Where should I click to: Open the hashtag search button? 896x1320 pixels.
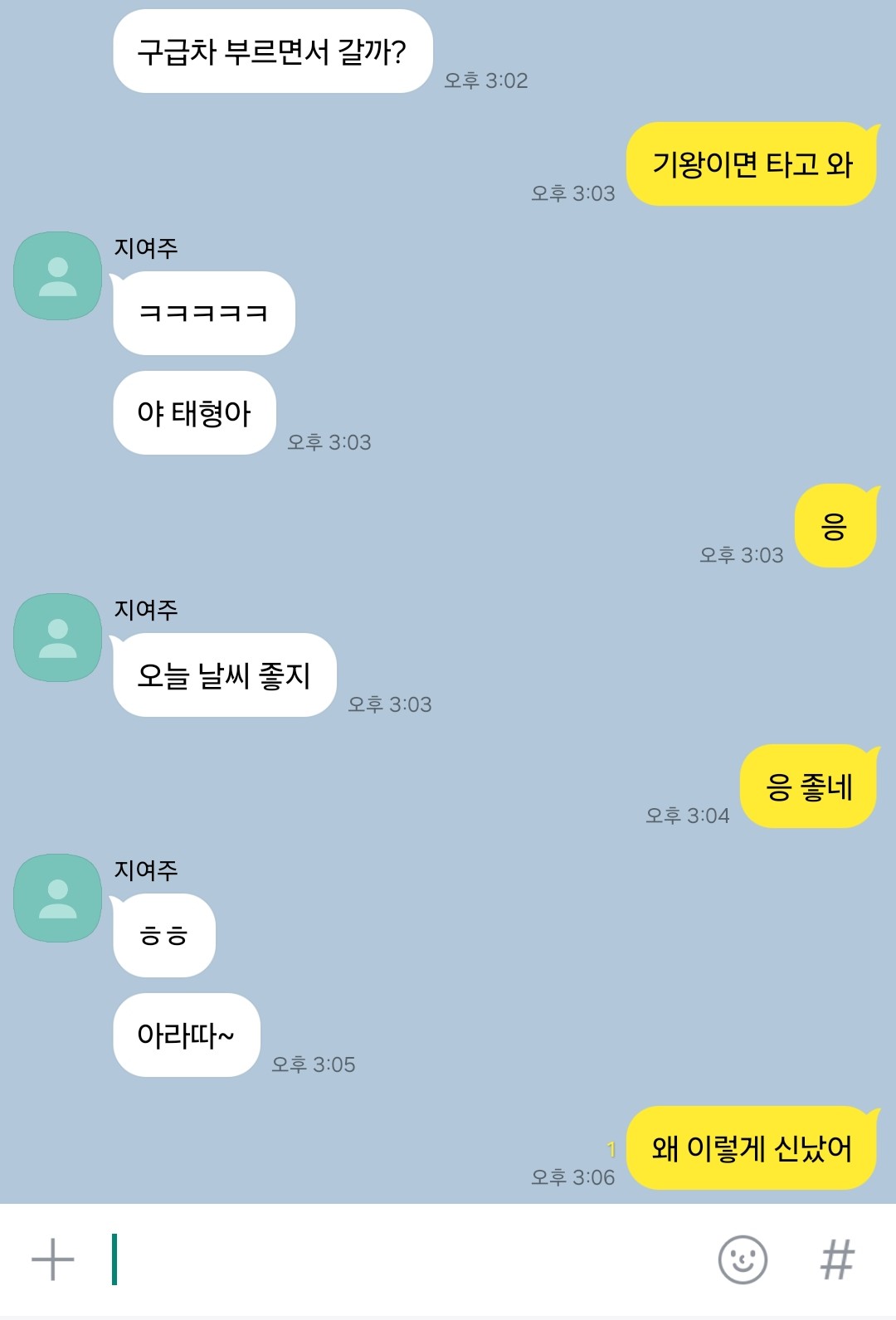click(x=836, y=1259)
